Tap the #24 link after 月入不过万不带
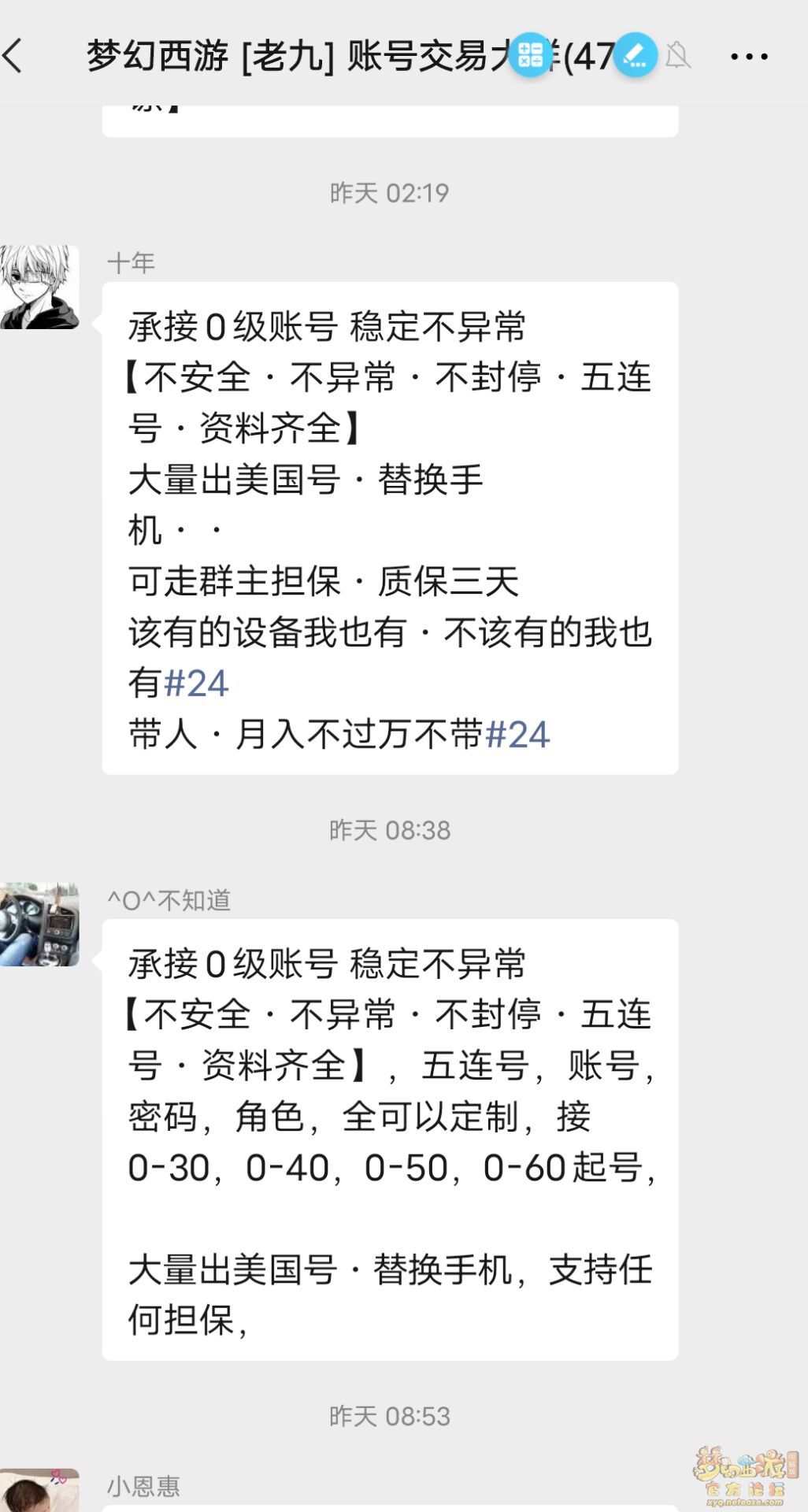Image resolution: width=808 pixels, height=1512 pixels. click(517, 735)
